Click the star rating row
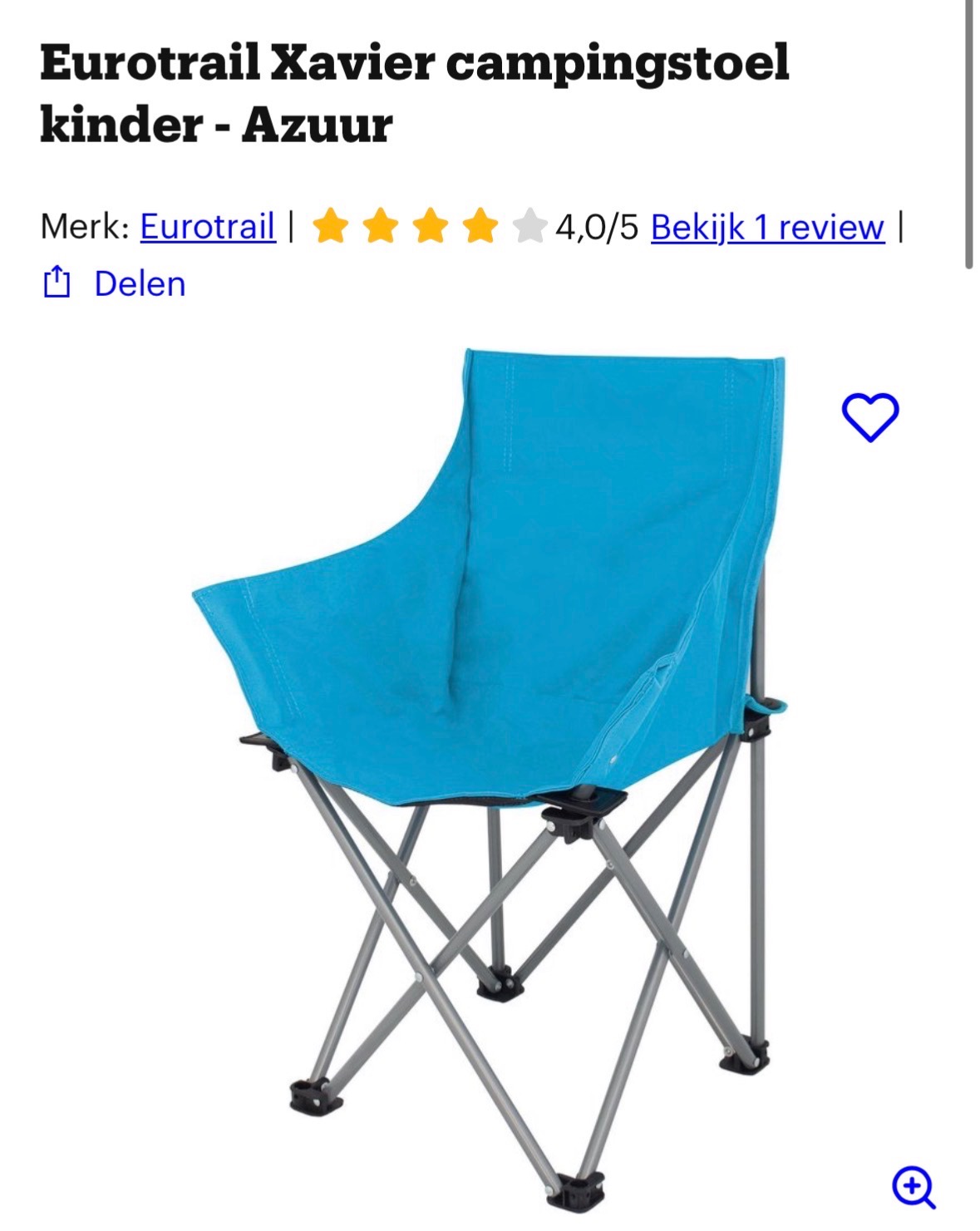 (430, 224)
